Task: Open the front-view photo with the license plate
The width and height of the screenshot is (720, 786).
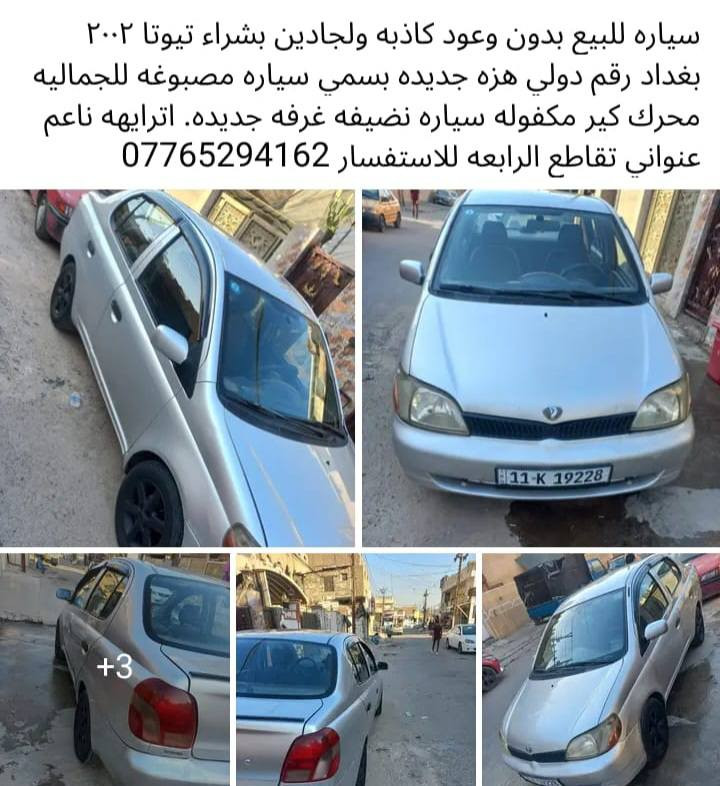Action: 541,367
